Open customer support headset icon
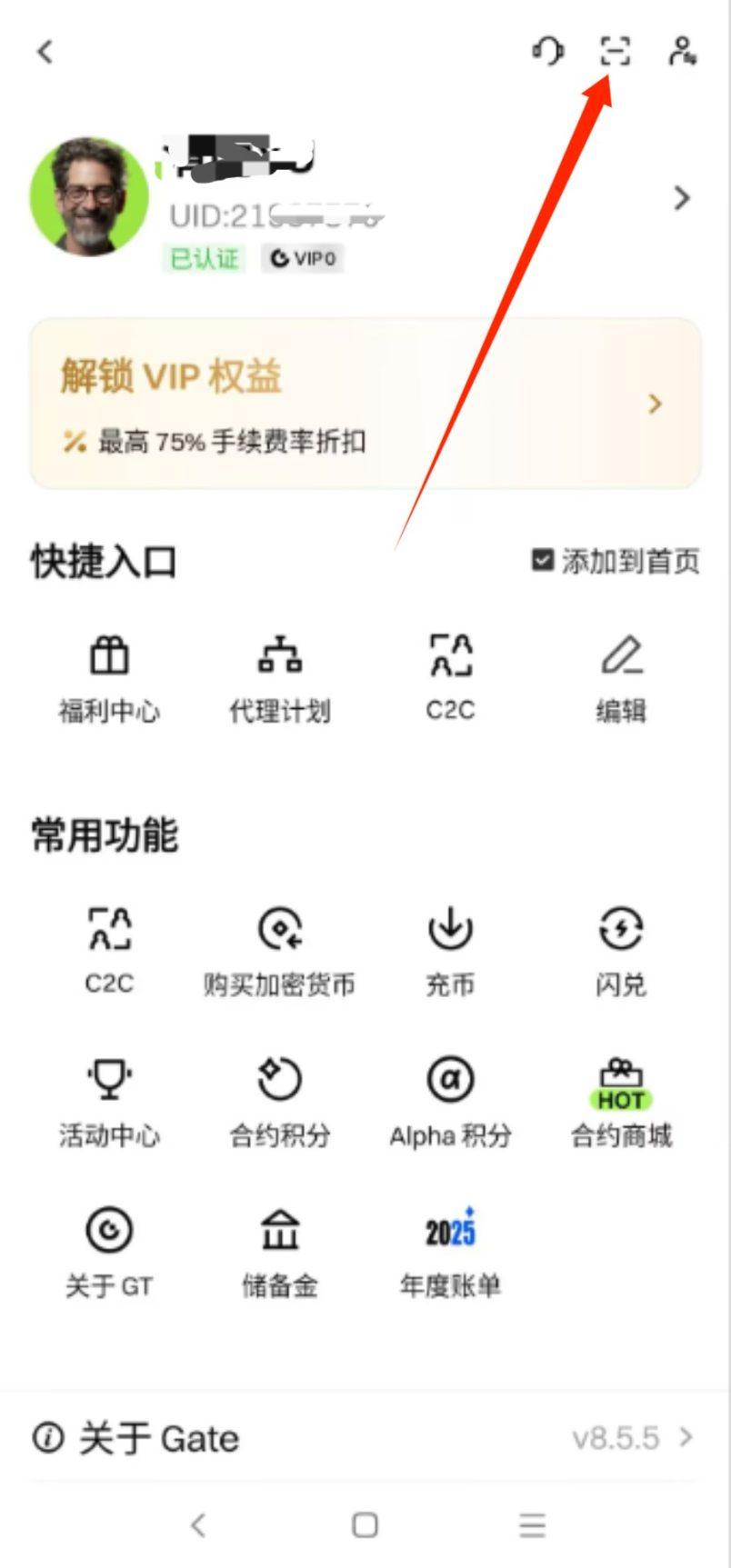 pos(547,51)
